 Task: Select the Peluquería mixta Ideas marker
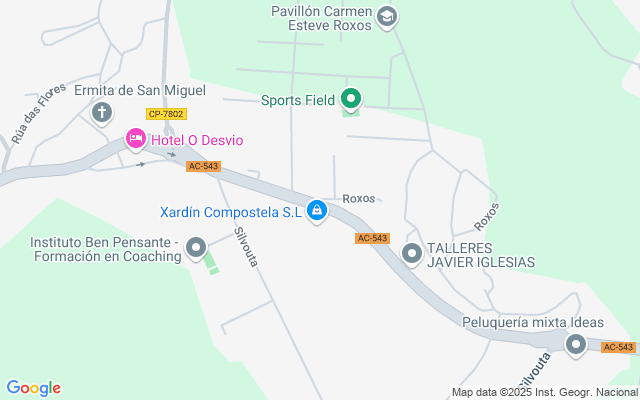click(x=576, y=345)
